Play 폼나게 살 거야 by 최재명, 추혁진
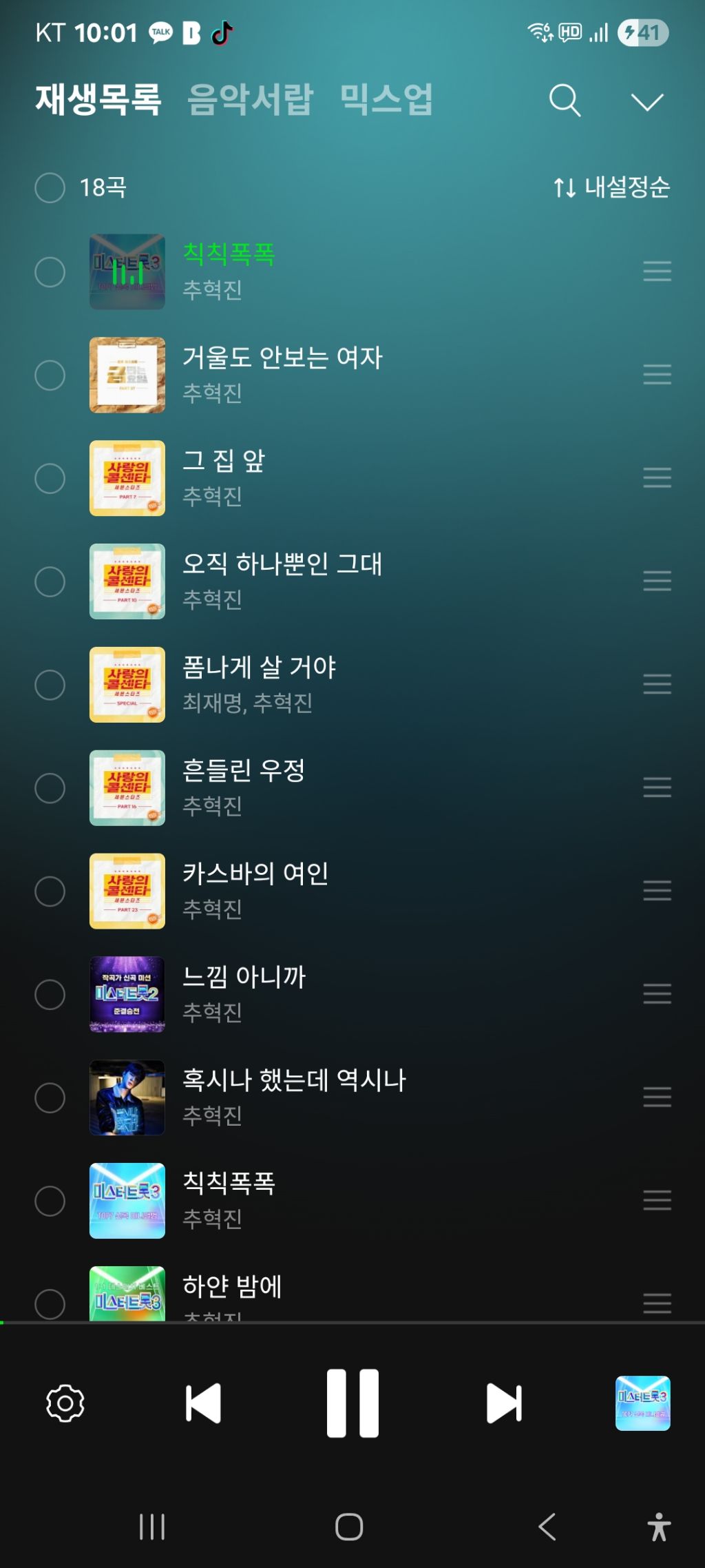 point(259,683)
